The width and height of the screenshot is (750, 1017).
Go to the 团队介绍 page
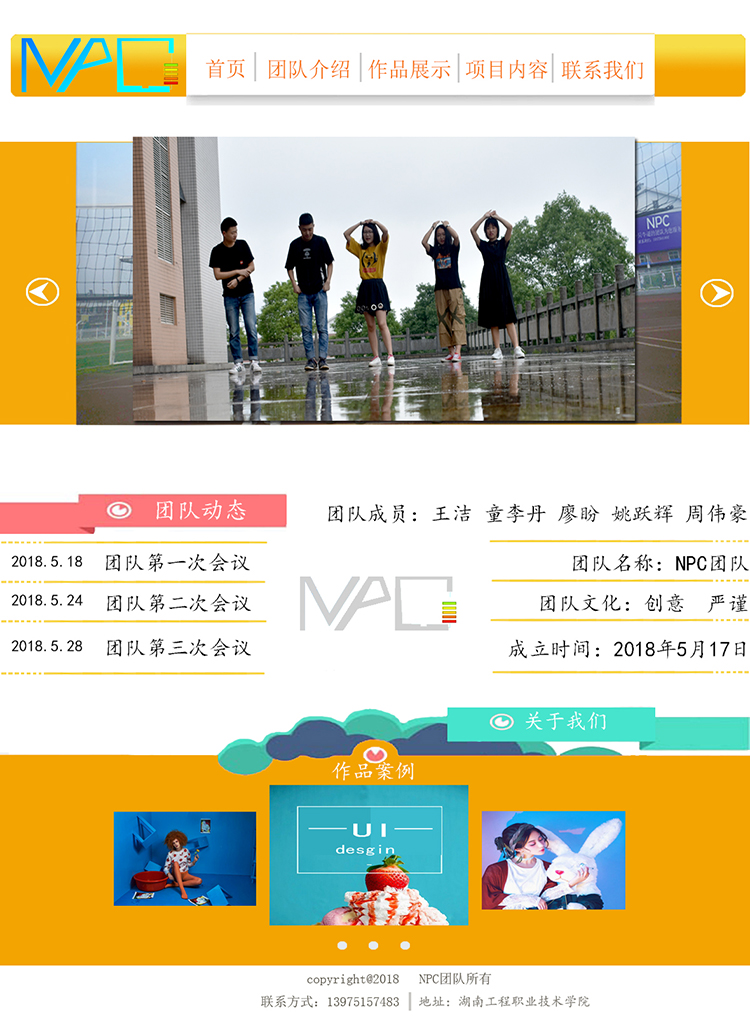(308, 69)
